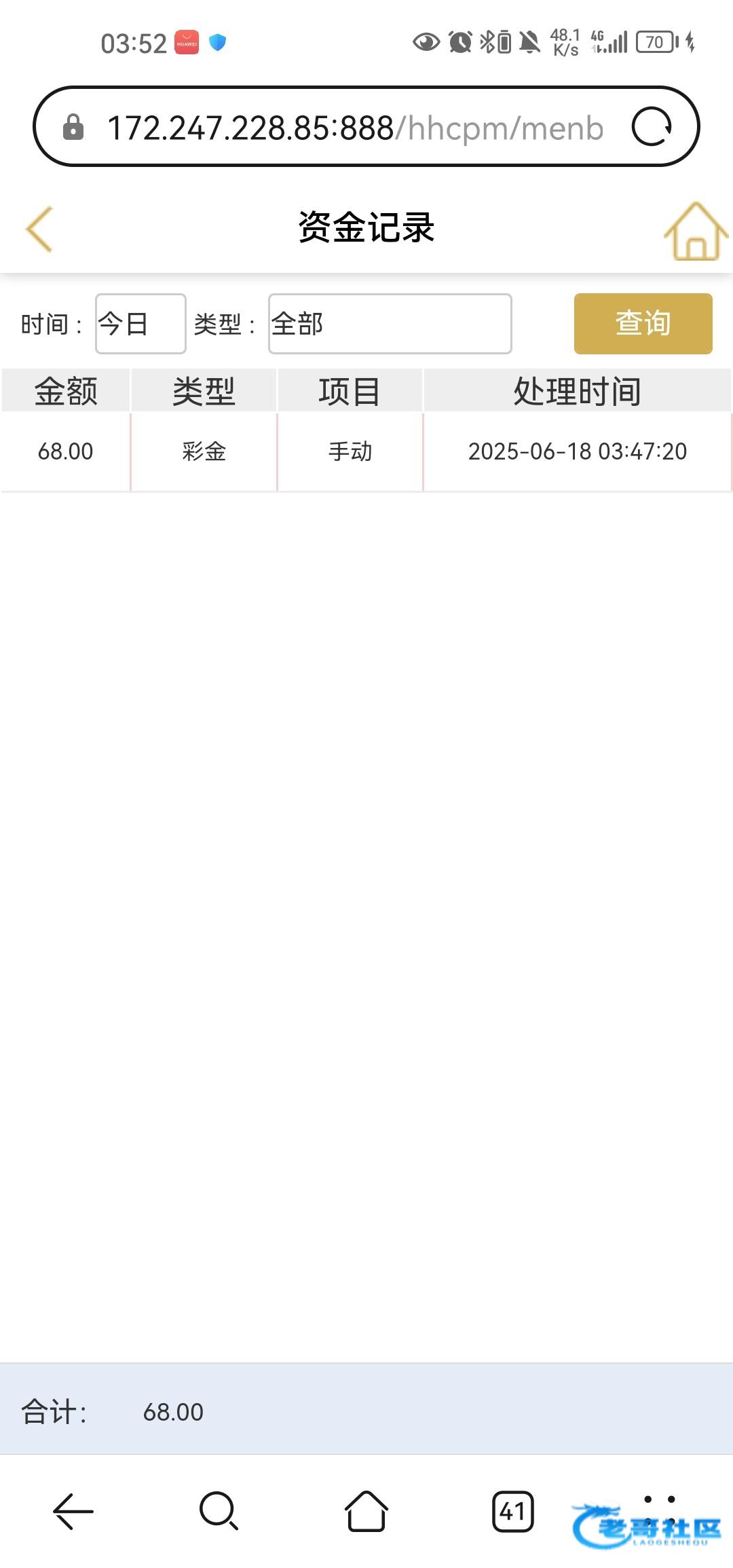733x1568 pixels.
Task: Open the tab switcher showing 41
Action: (513, 1512)
